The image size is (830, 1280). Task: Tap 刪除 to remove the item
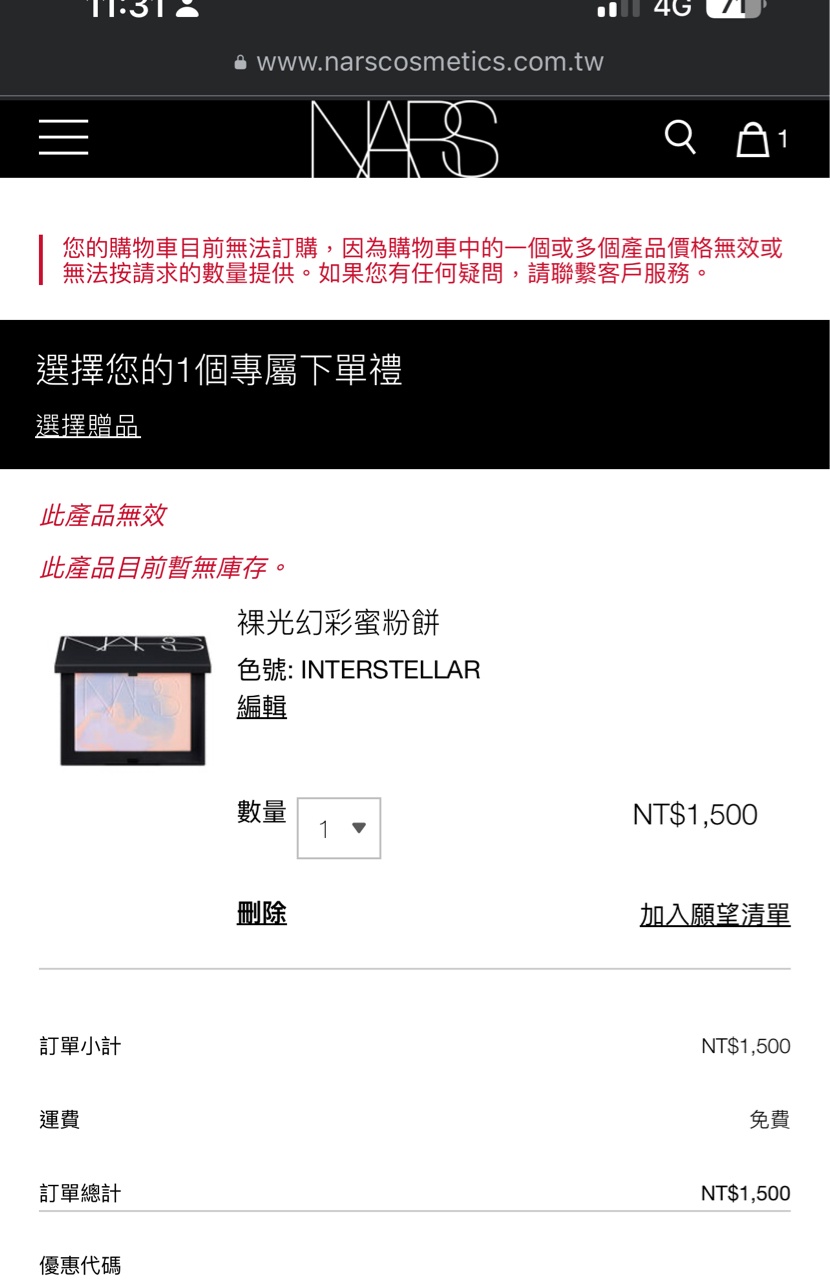(262, 913)
